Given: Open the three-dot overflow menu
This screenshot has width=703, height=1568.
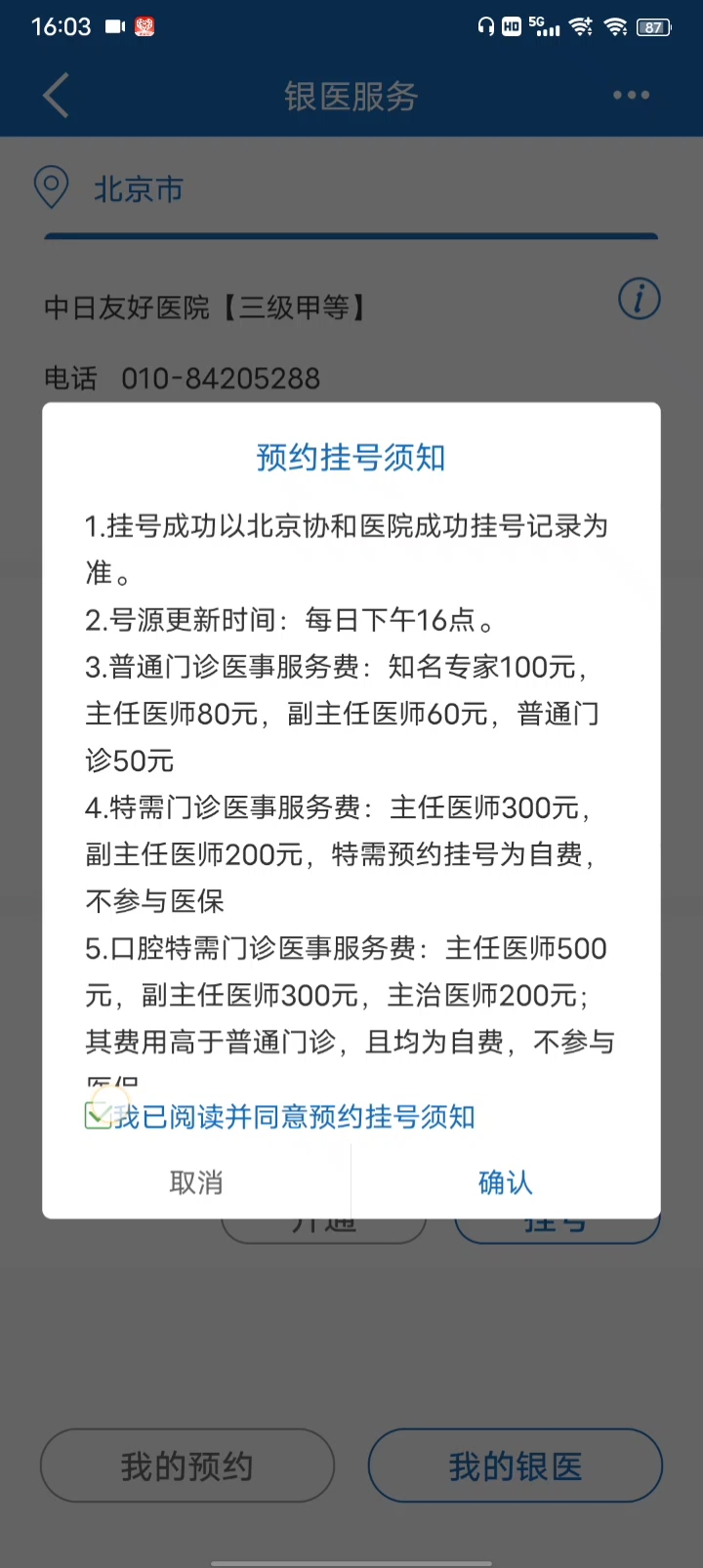Looking at the screenshot, I should click(631, 94).
